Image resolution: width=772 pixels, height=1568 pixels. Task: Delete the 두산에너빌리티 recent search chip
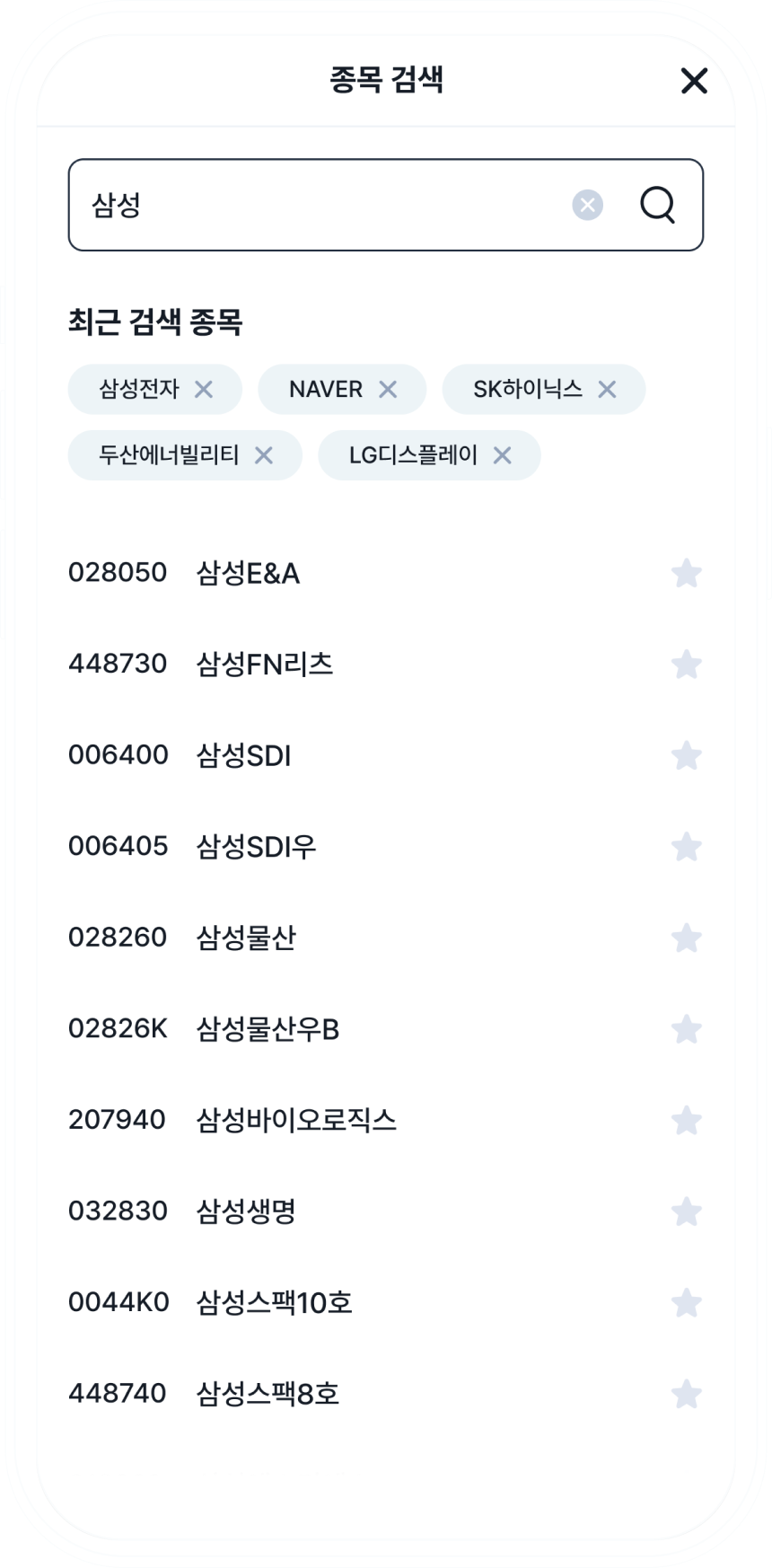pyautogui.click(x=264, y=455)
